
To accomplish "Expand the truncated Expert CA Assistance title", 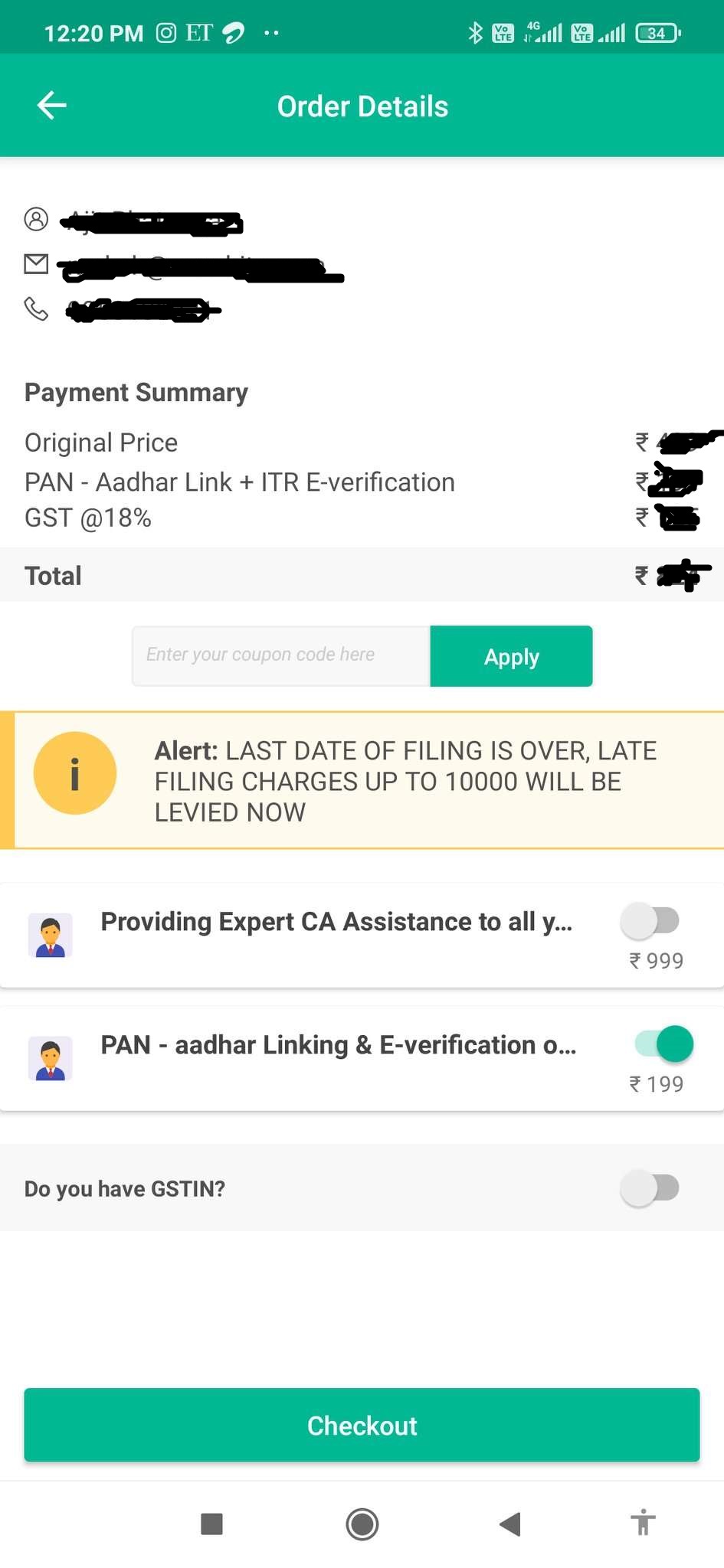I will coord(336,922).
